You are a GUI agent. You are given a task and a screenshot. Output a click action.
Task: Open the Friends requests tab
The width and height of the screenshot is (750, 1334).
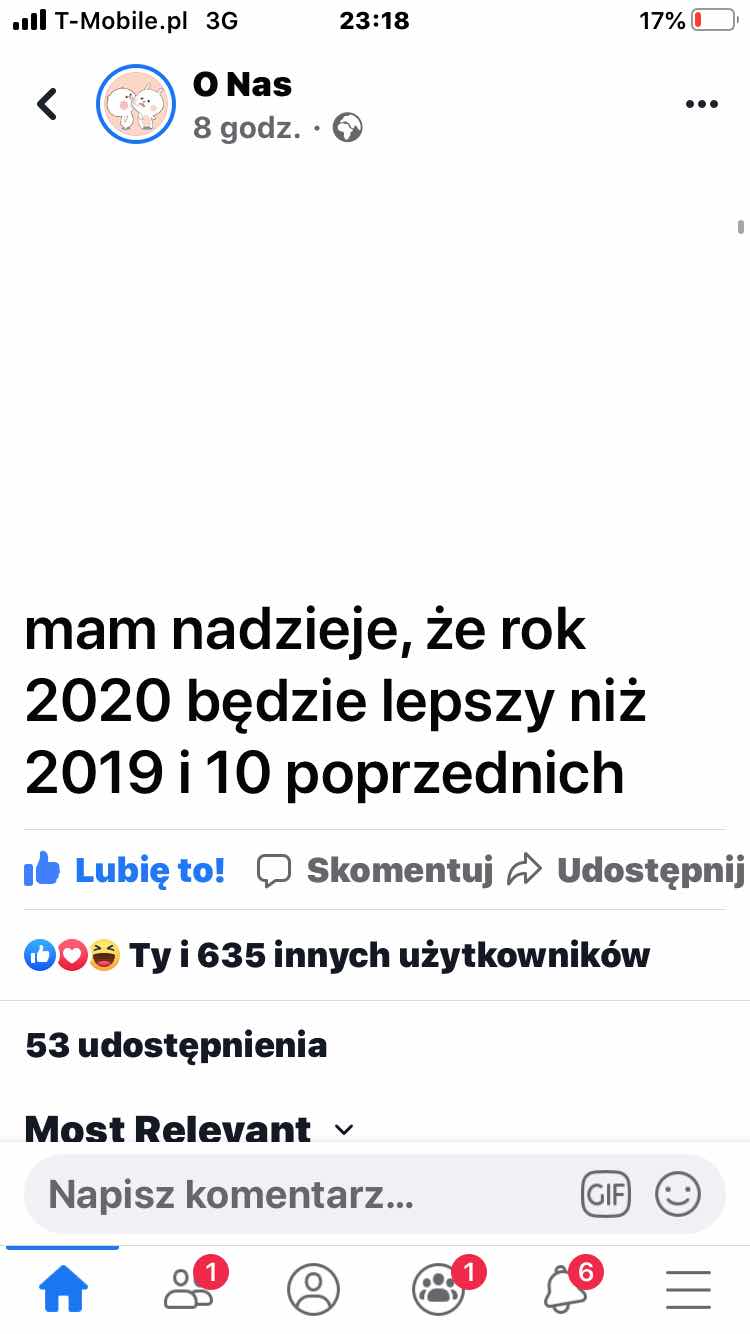pyautogui.click(x=188, y=1290)
